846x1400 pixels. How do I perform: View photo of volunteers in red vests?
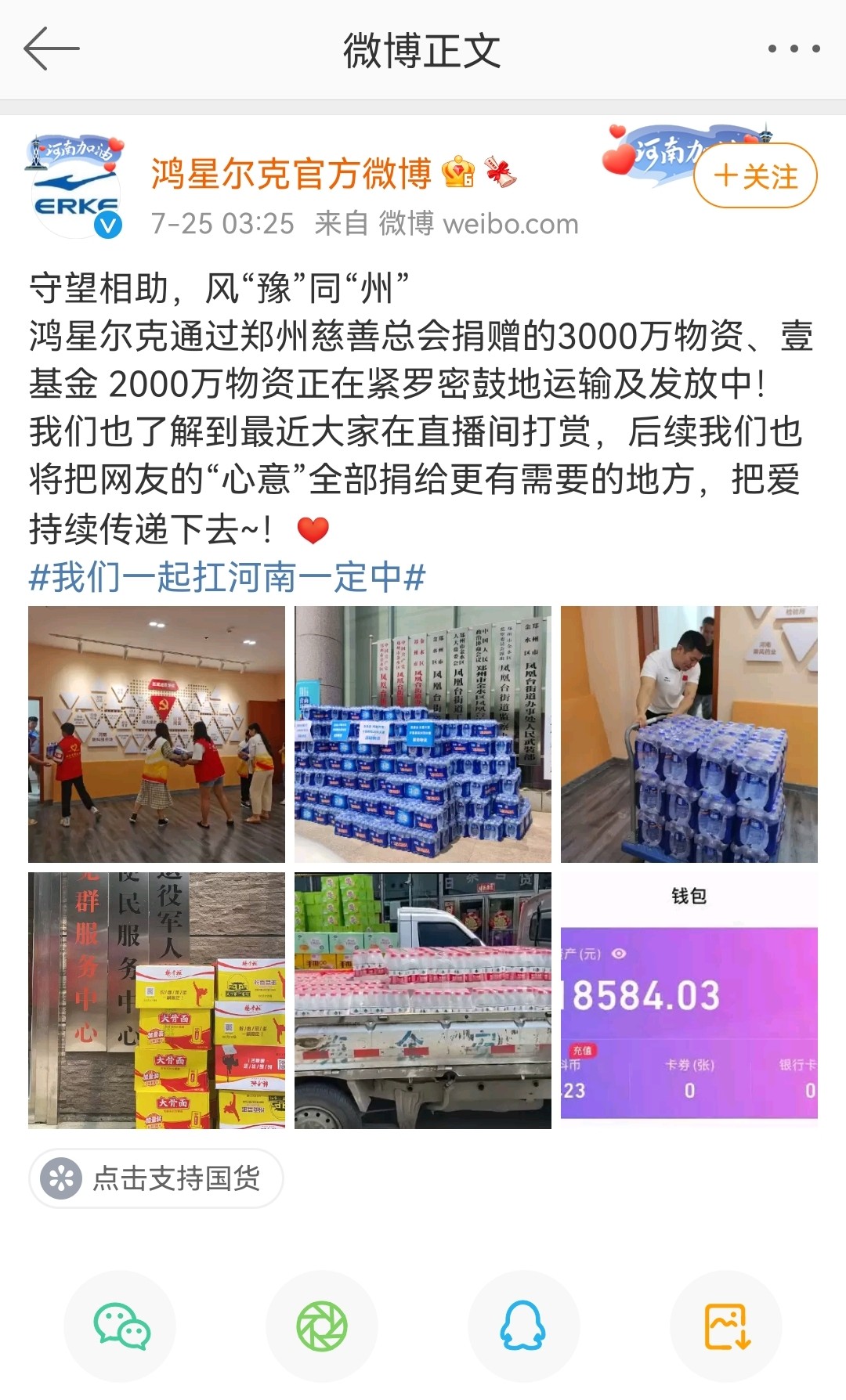(157, 734)
